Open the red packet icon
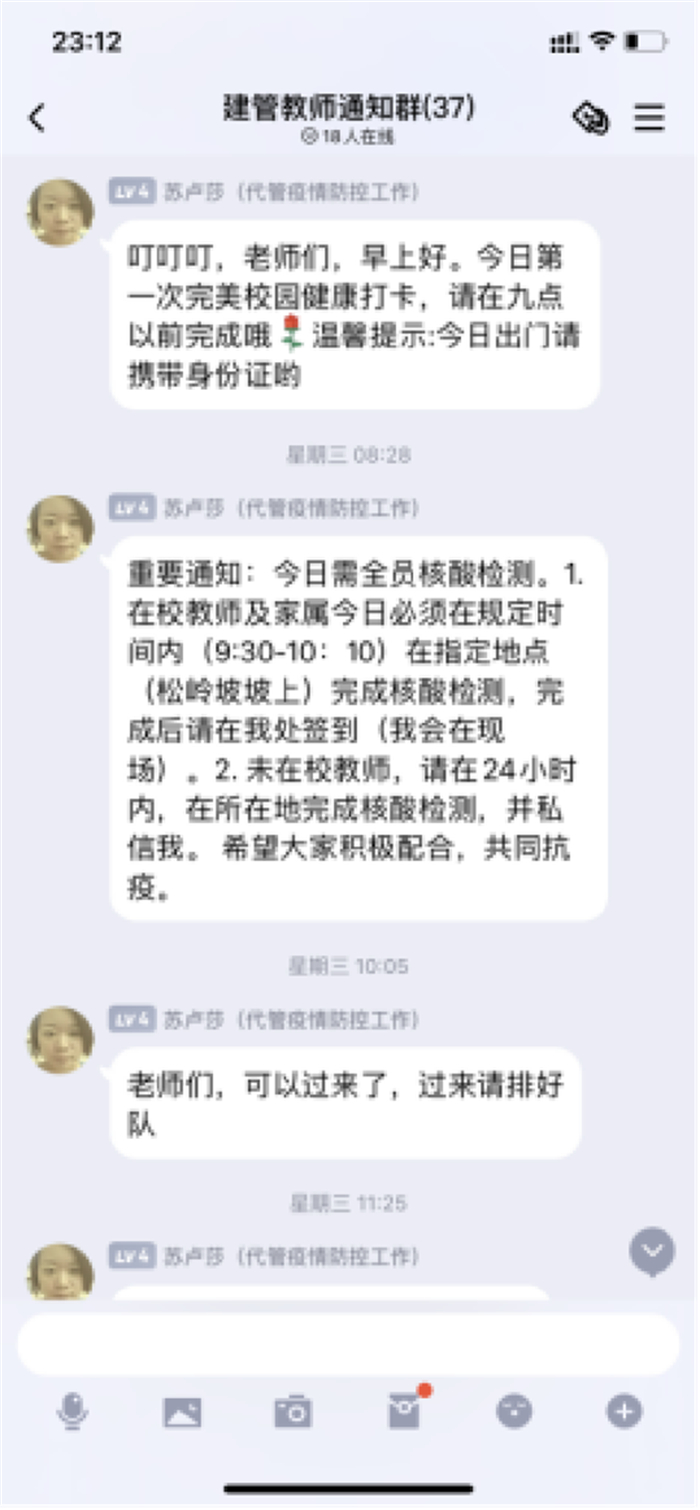700x1510 pixels. (404, 1412)
